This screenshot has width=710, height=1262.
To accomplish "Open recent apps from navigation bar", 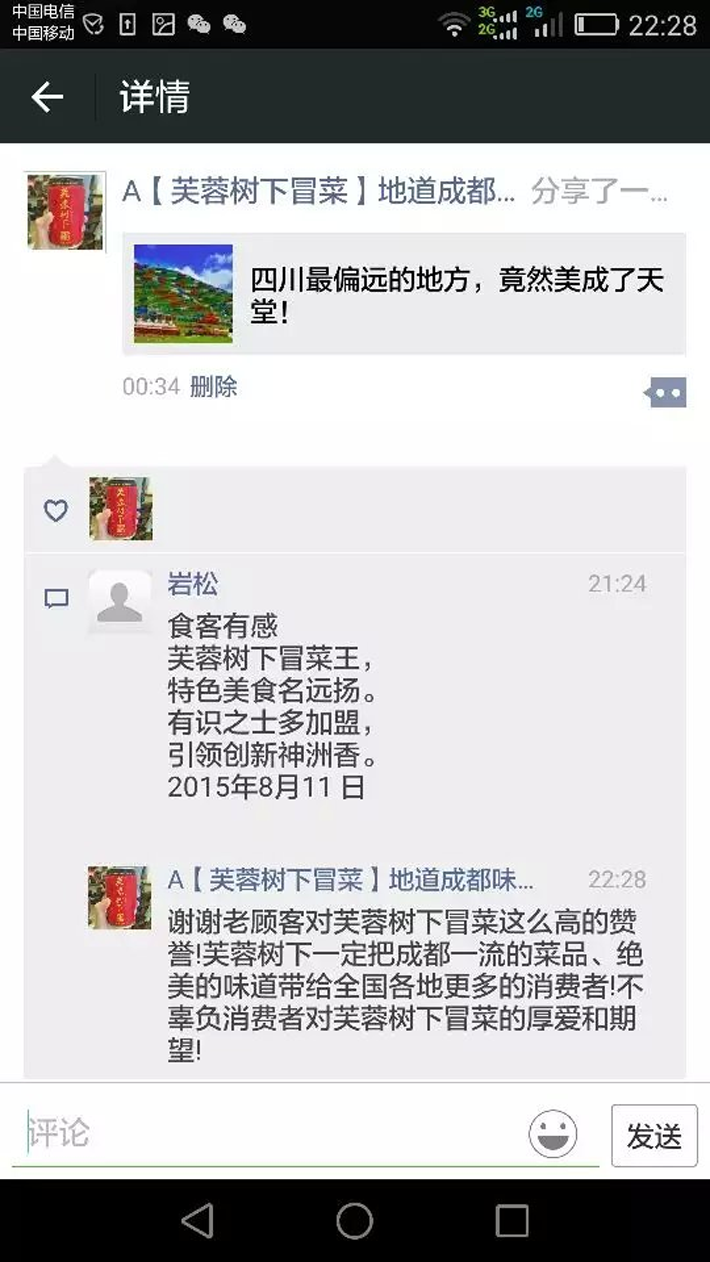I will point(512,1221).
